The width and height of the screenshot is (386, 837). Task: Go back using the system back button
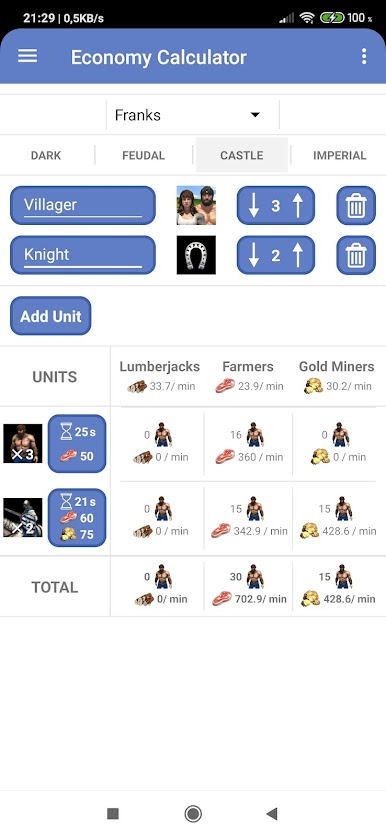[x=272, y=814]
